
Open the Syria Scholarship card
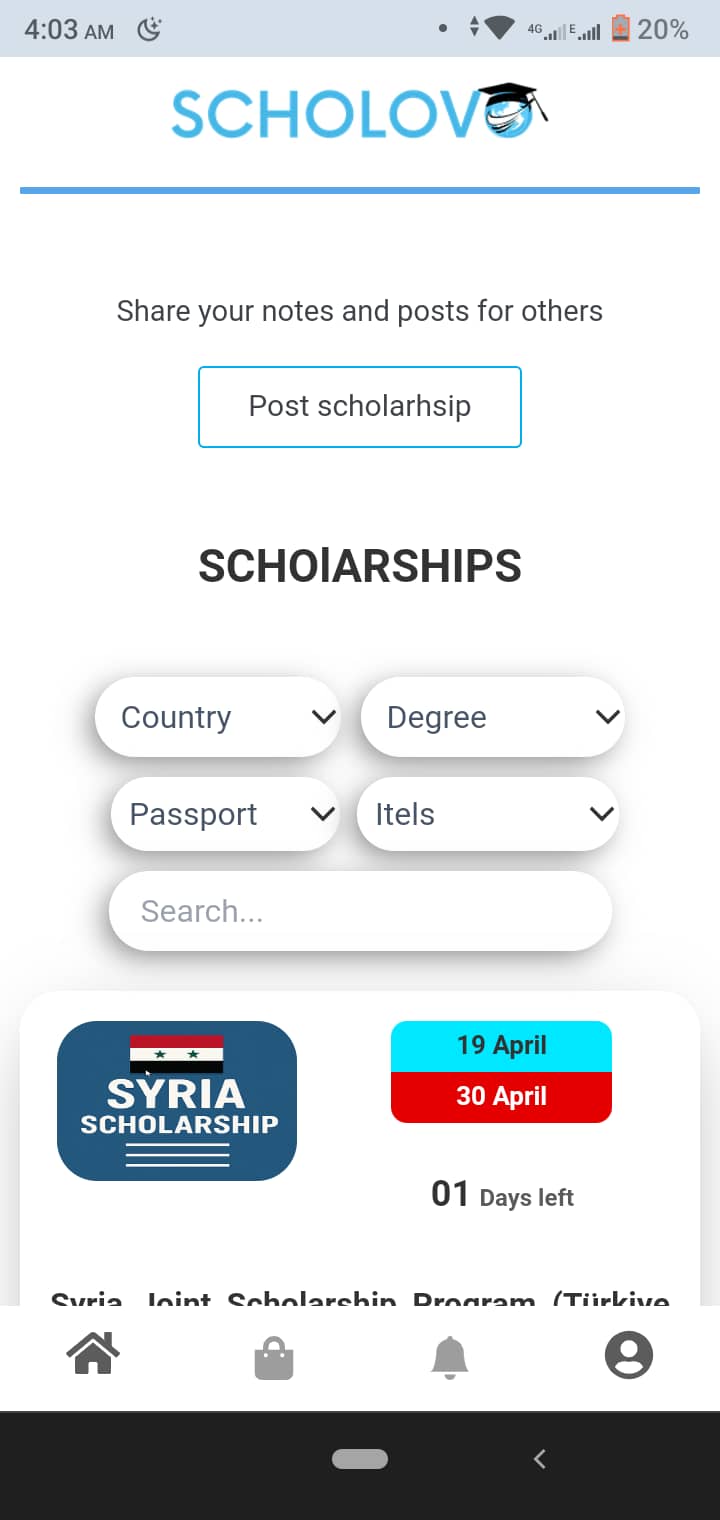(x=360, y=1148)
